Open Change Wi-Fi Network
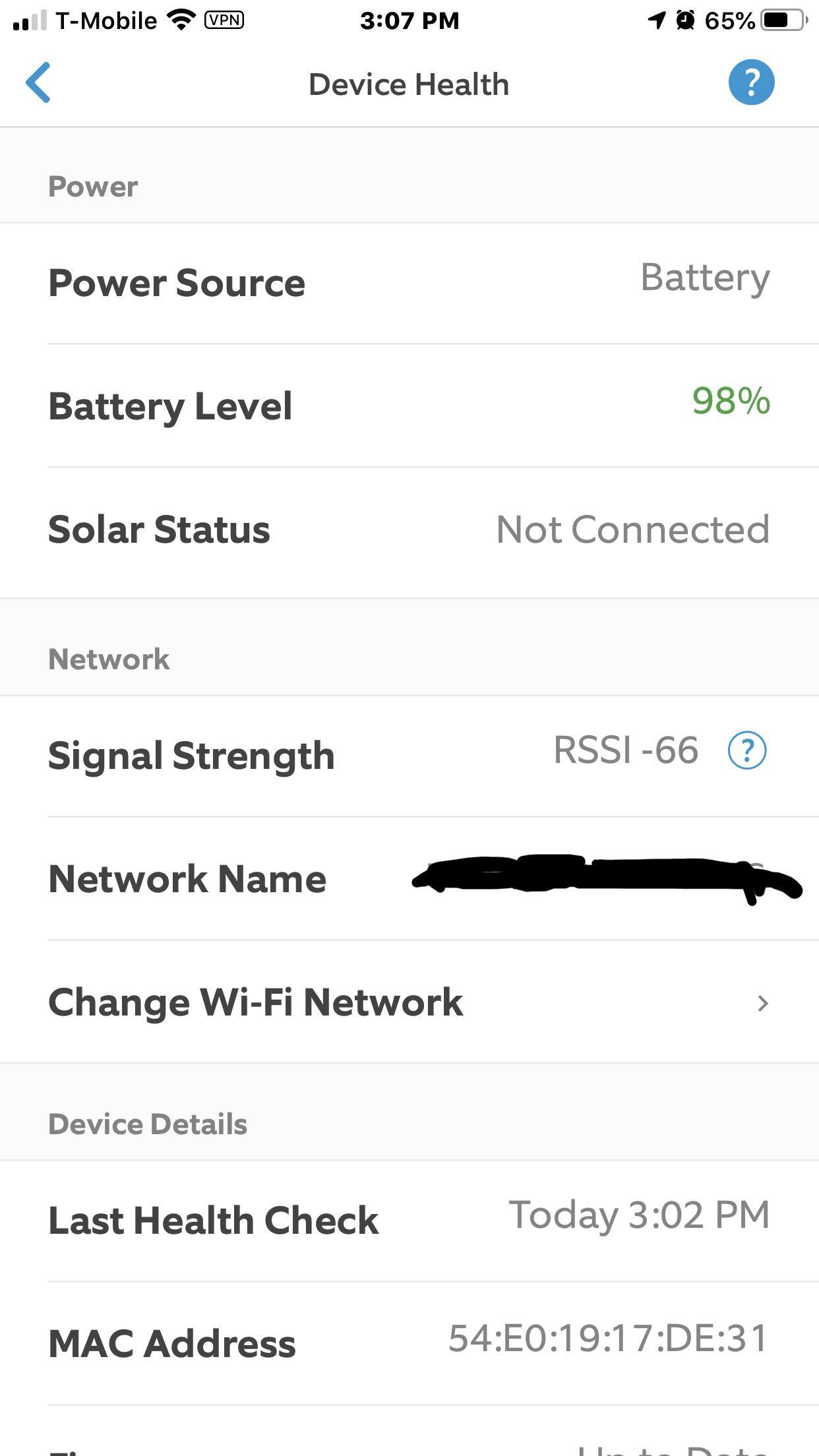The height and width of the screenshot is (1456, 819). [256, 1002]
